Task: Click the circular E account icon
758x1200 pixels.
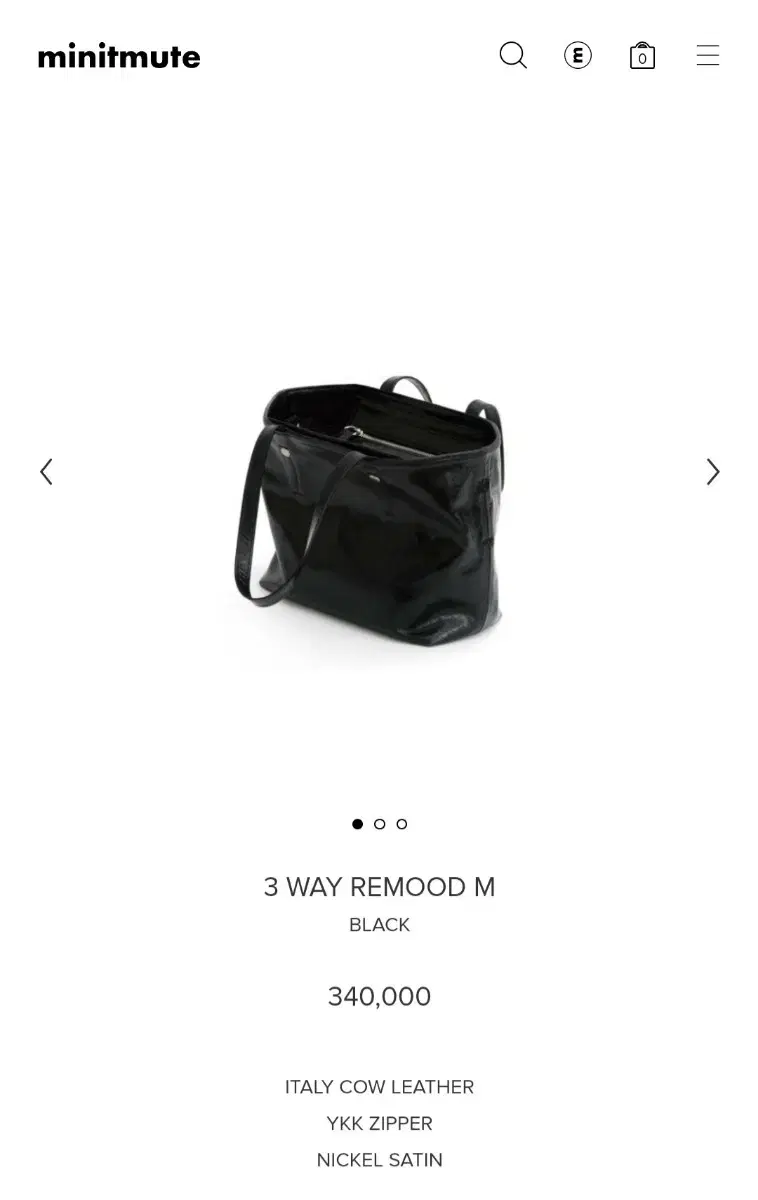Action: pyautogui.click(x=578, y=56)
